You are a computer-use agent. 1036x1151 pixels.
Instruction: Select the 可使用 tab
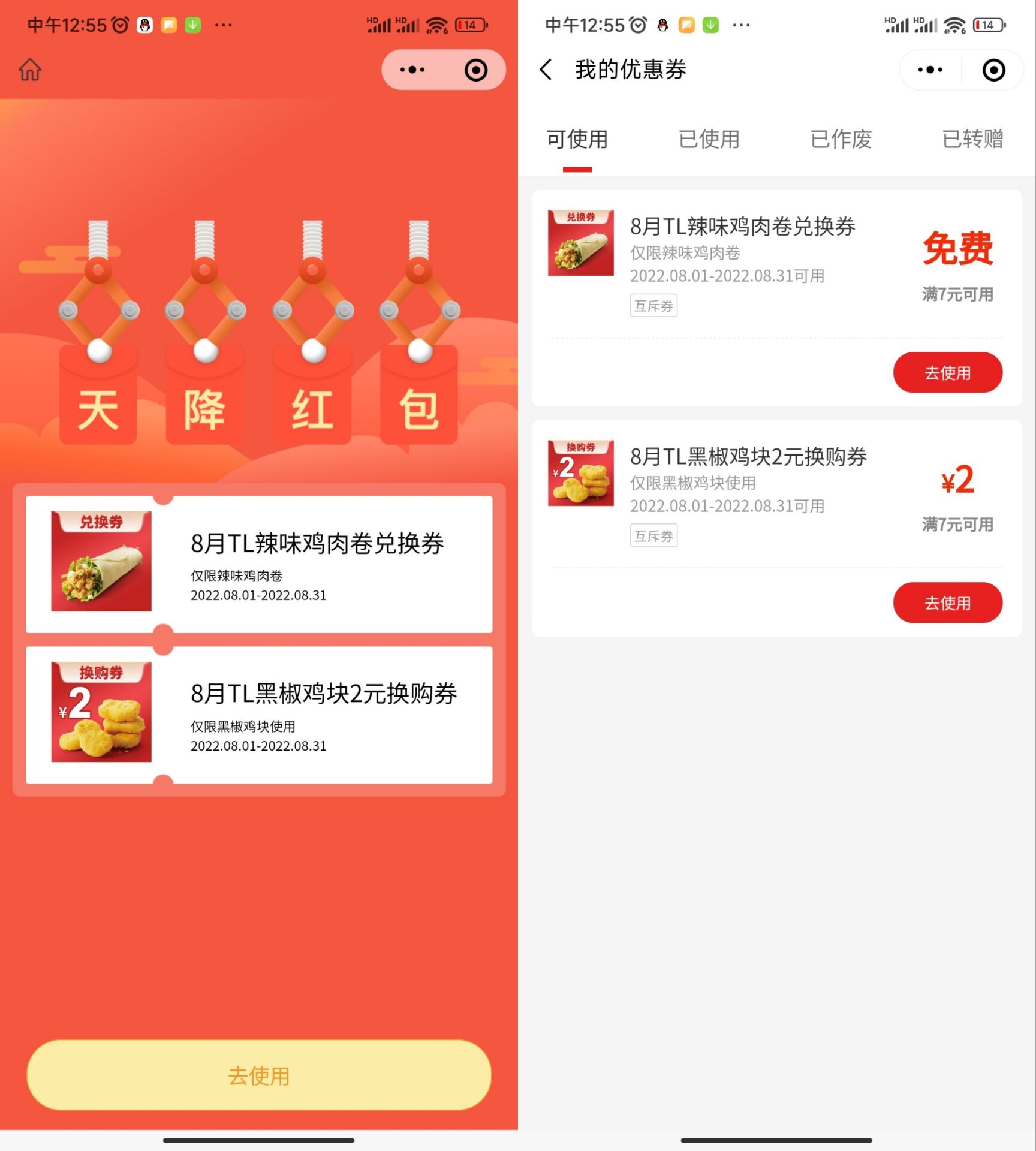coord(577,139)
